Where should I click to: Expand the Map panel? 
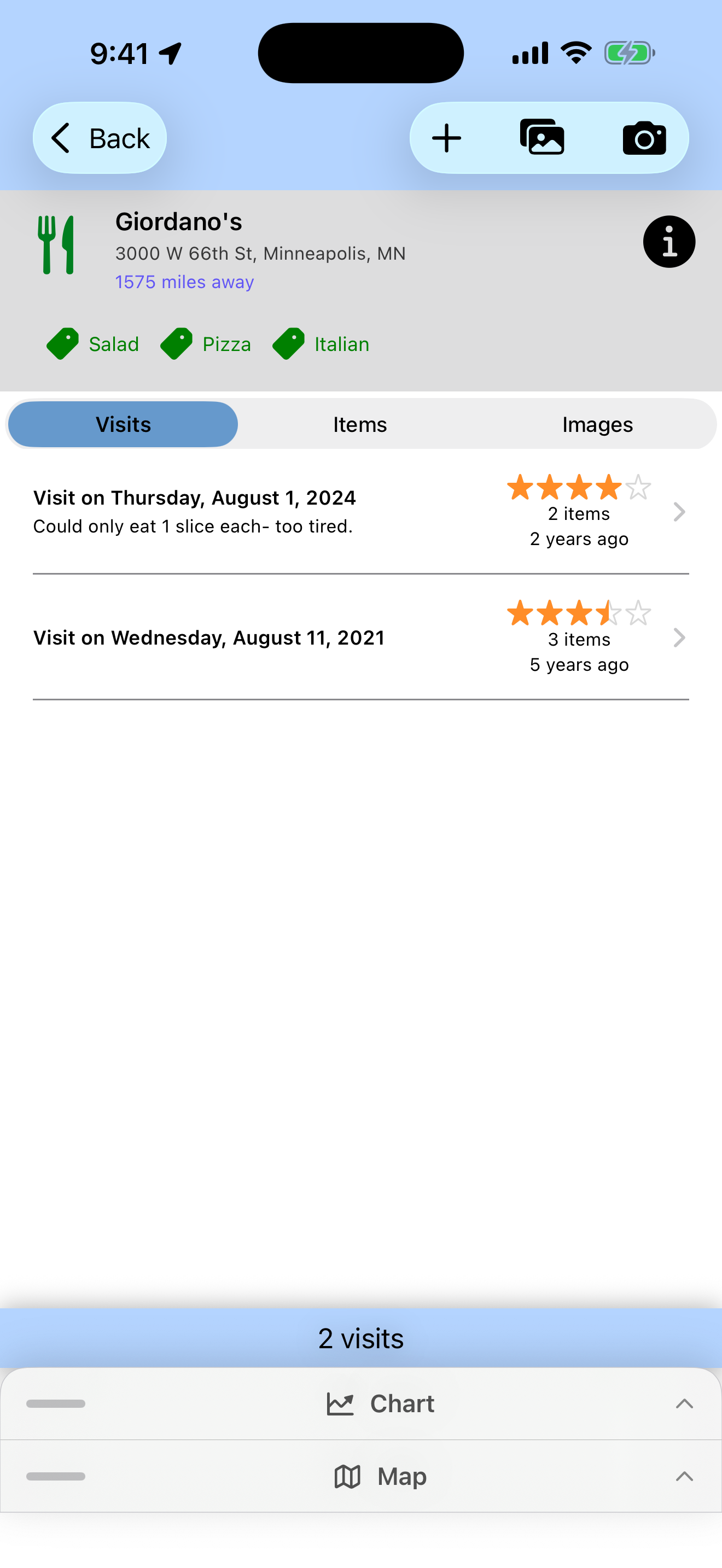[381, 1477]
